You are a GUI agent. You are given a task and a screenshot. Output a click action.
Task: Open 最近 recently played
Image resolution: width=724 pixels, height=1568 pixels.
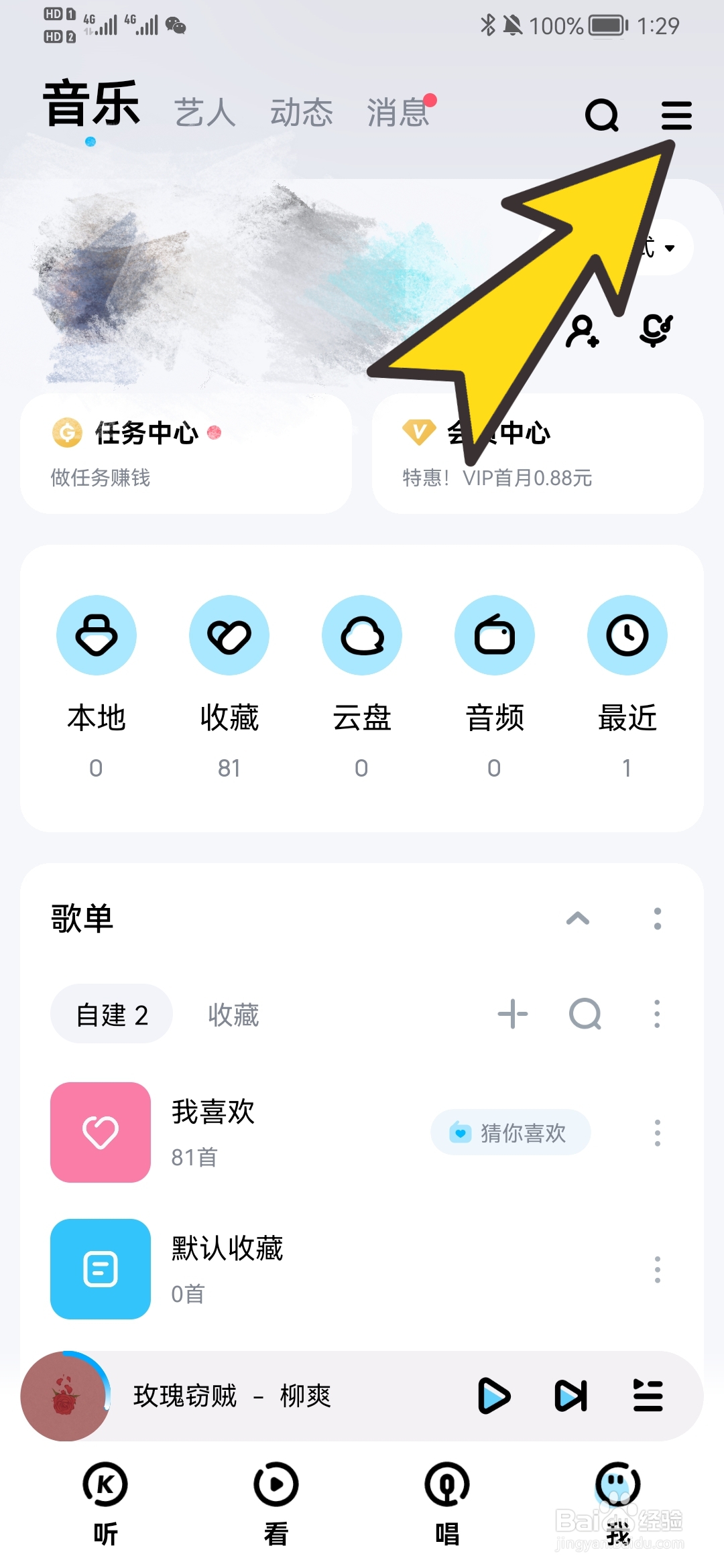(626, 635)
